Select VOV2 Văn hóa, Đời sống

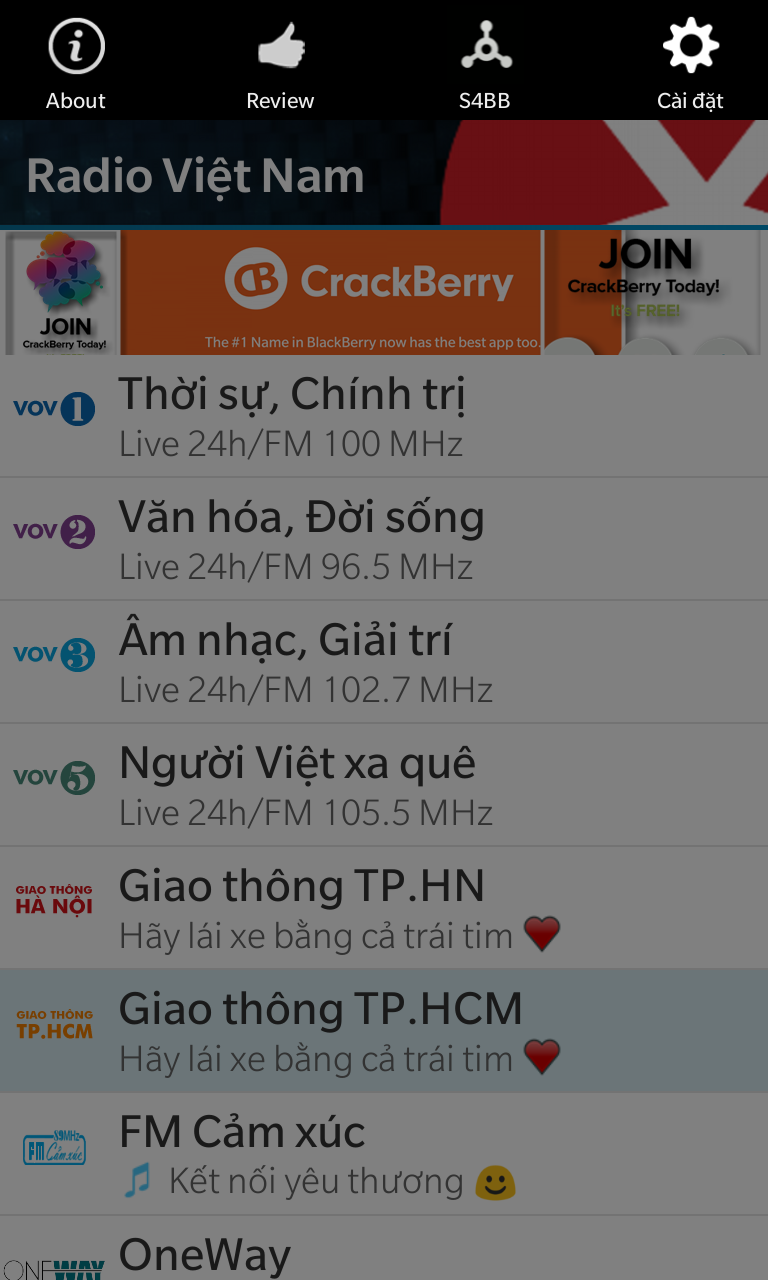pyautogui.click(x=384, y=539)
